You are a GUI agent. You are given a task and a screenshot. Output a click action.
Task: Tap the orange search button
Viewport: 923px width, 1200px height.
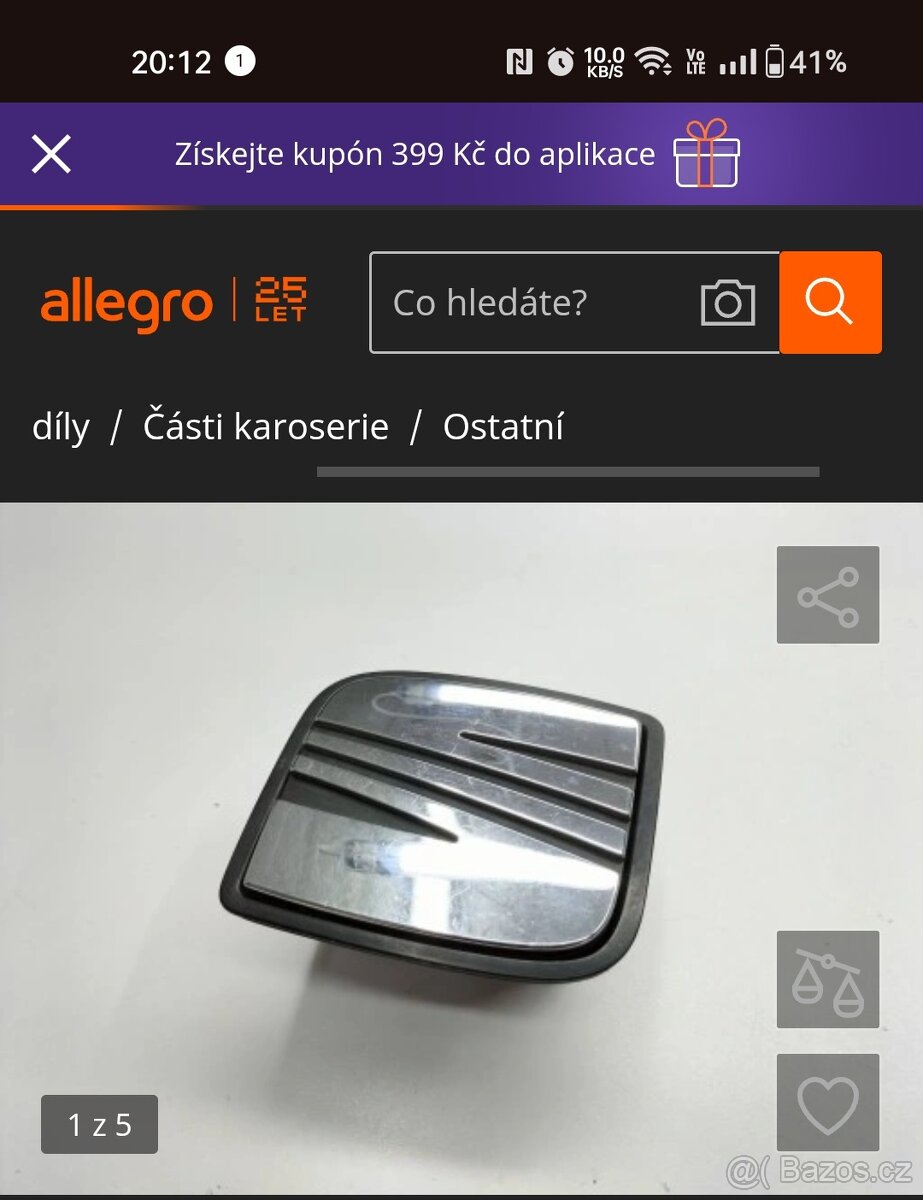coord(830,303)
